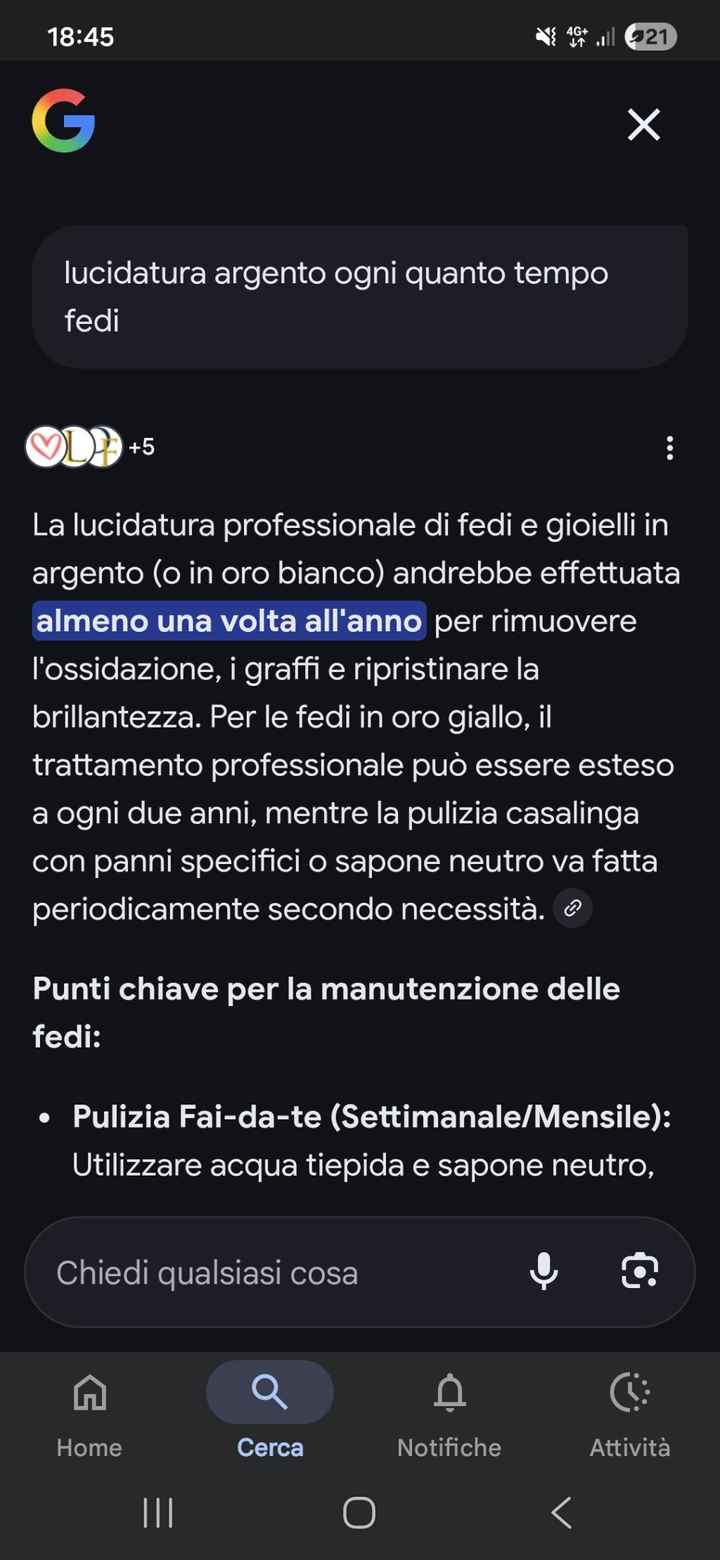Tap the Home icon in the bottom bar

pos(88,1391)
